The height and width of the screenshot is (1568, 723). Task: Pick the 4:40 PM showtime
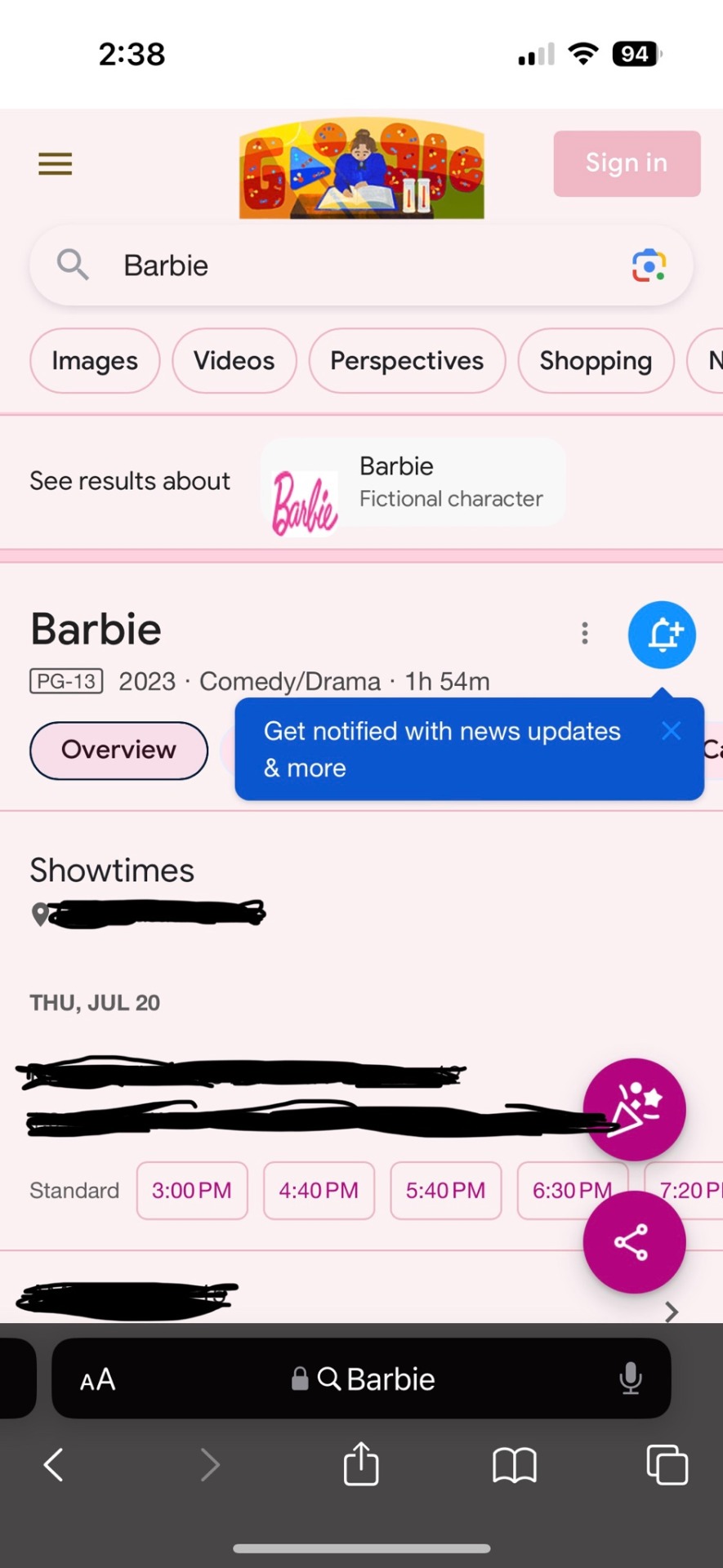(319, 1191)
